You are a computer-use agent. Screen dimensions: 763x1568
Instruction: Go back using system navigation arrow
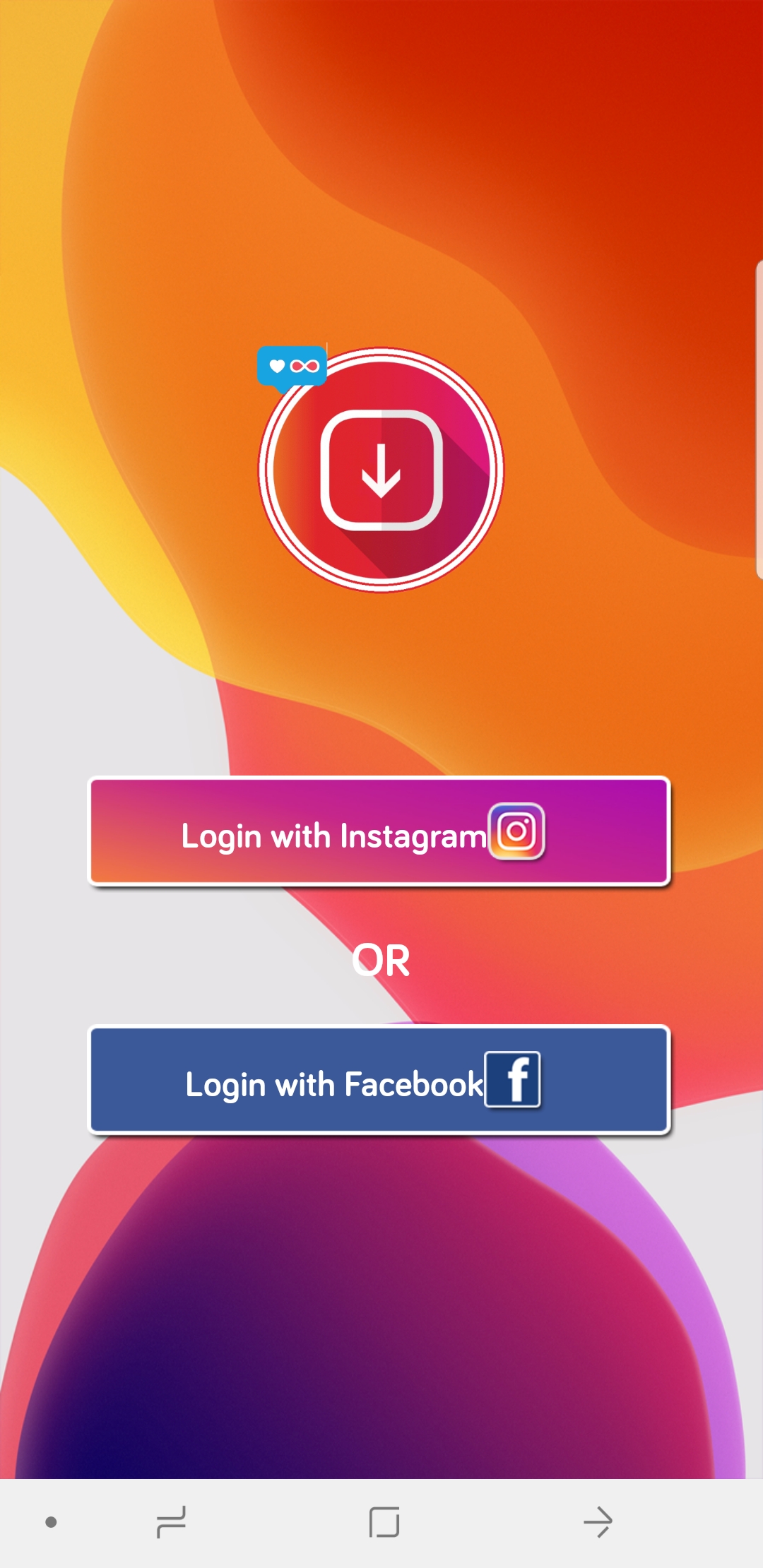click(x=597, y=1521)
